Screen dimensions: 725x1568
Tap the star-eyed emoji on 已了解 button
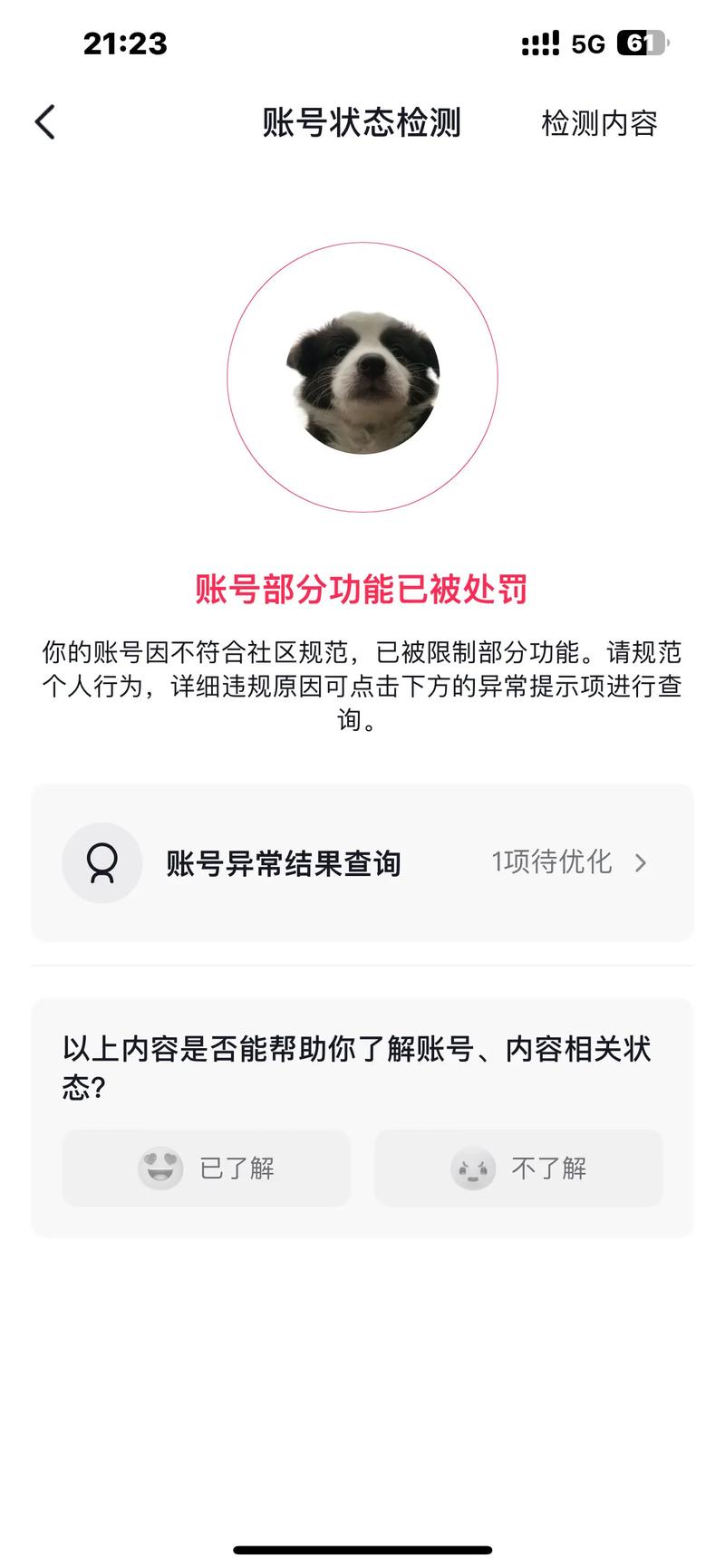159,1169
